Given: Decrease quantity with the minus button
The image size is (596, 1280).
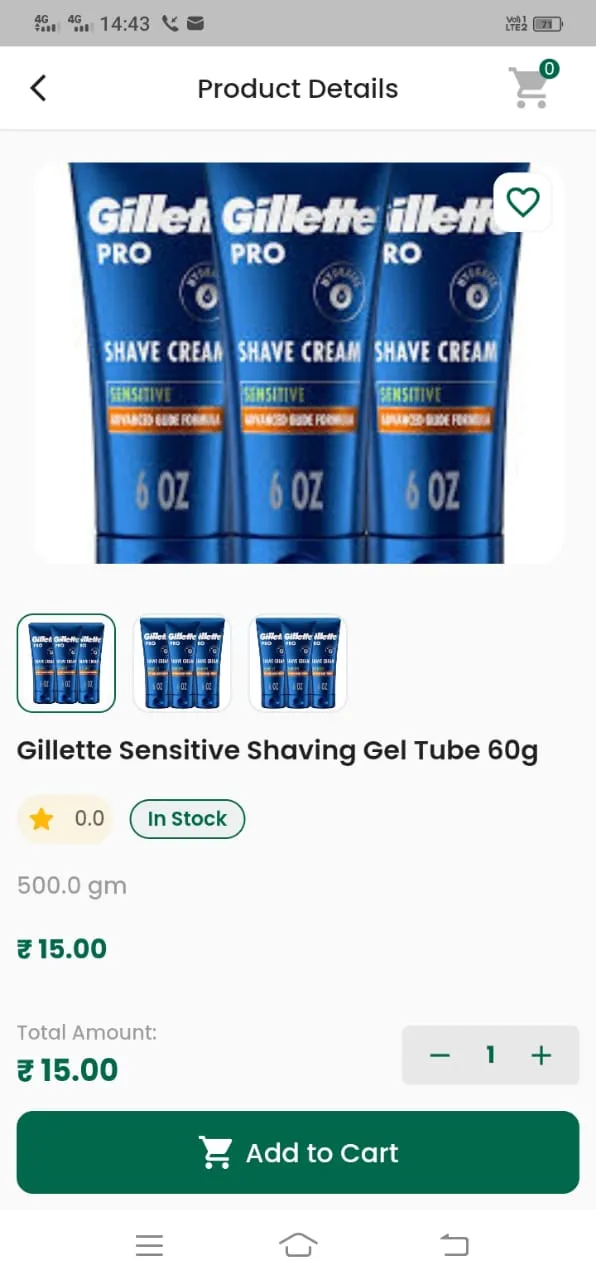Looking at the screenshot, I should click(x=440, y=1055).
